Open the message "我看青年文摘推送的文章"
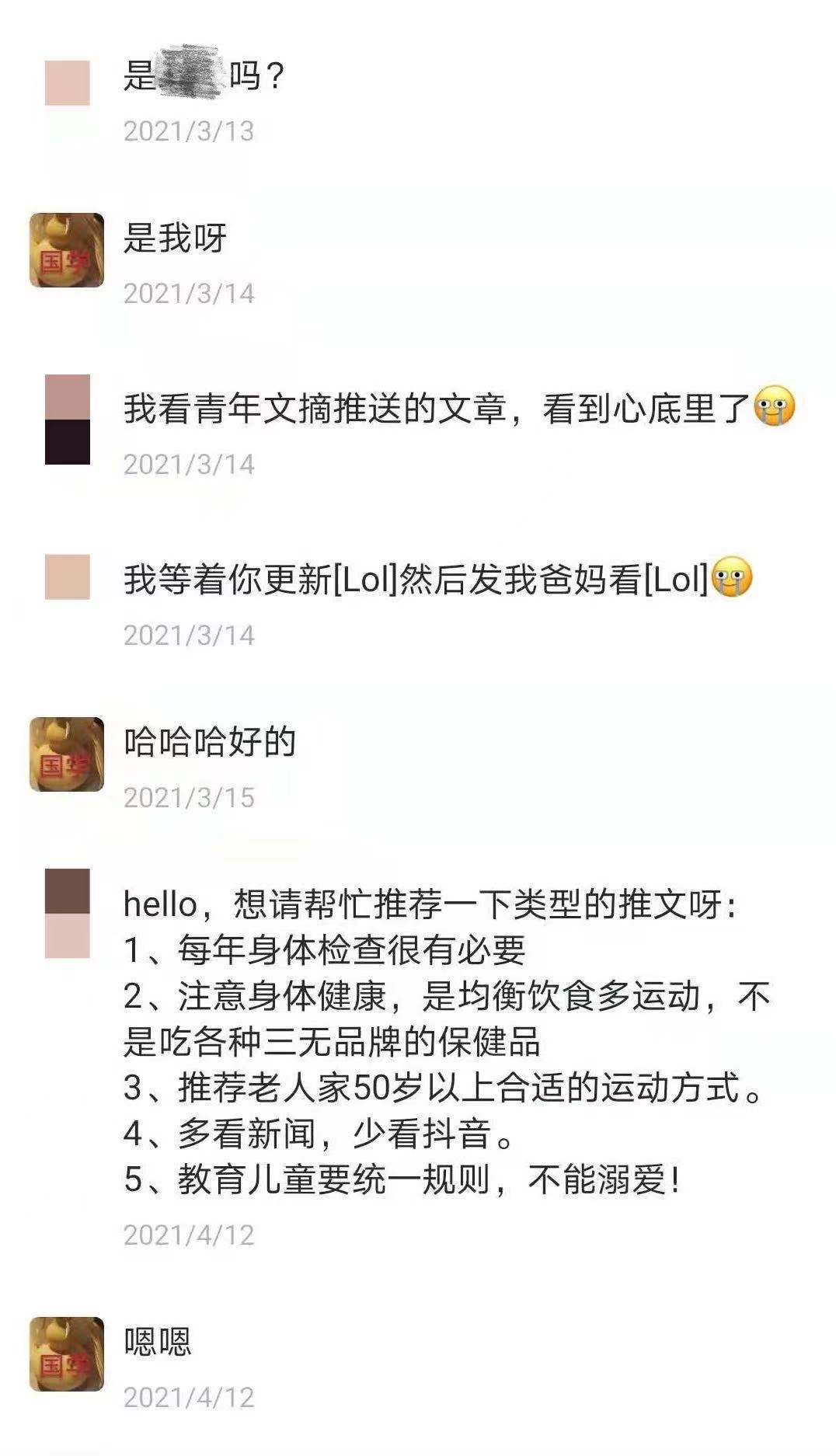Screen dimensions: 836x1456 click(458, 409)
